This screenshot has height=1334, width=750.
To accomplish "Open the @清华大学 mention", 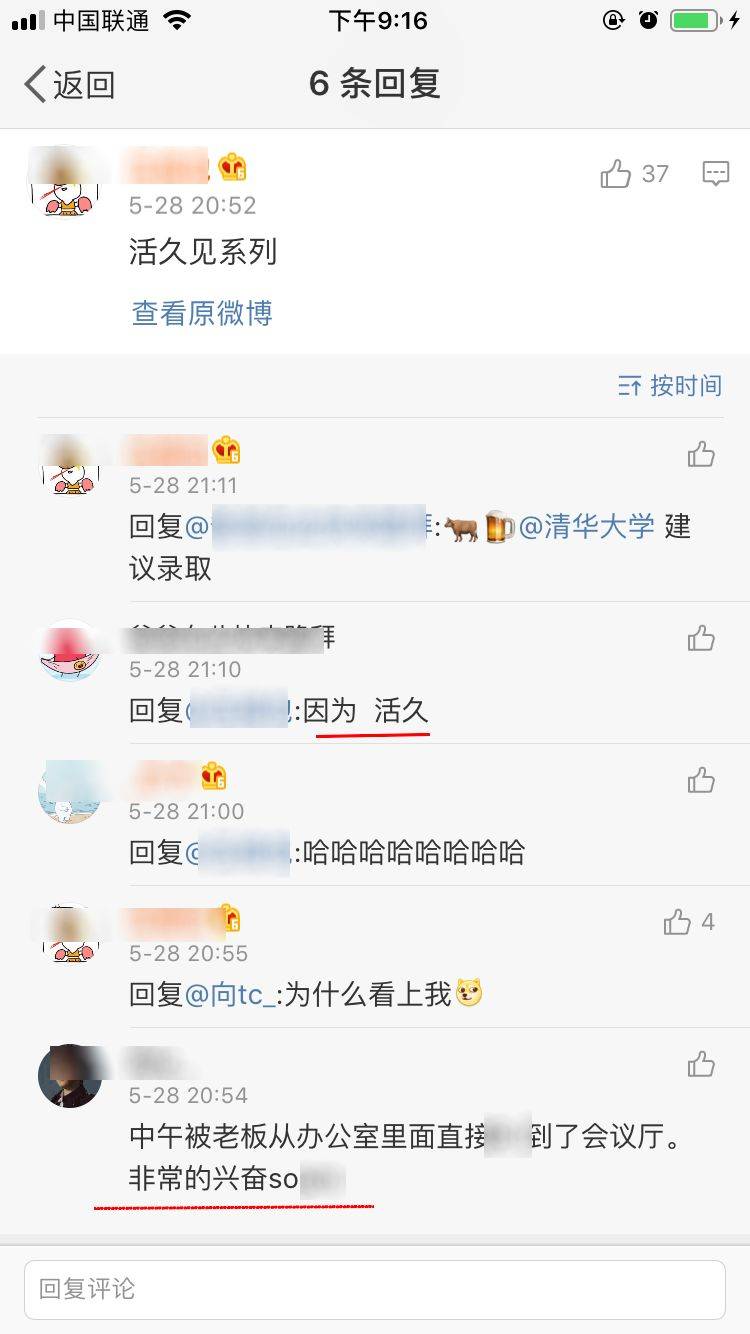I will point(586,527).
